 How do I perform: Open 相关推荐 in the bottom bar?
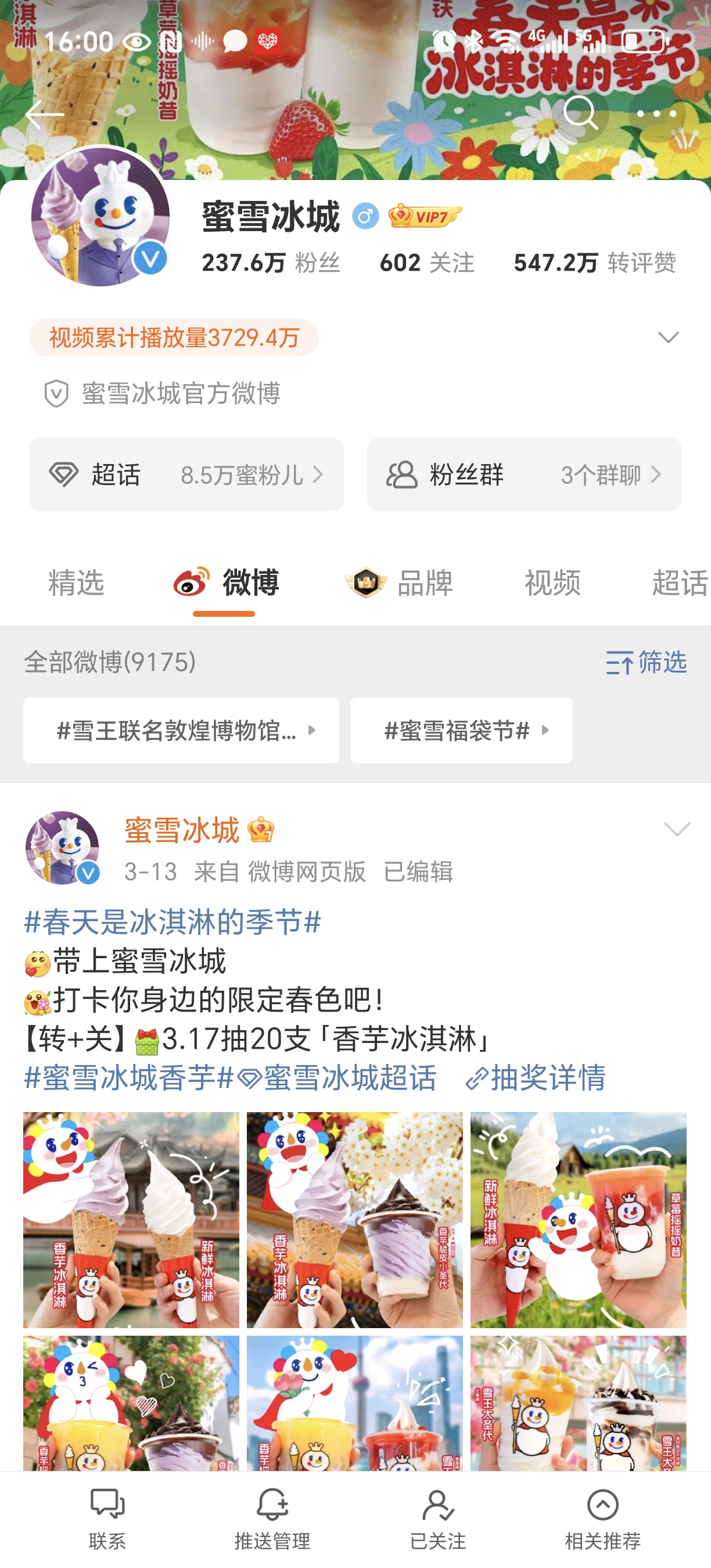(602, 1518)
